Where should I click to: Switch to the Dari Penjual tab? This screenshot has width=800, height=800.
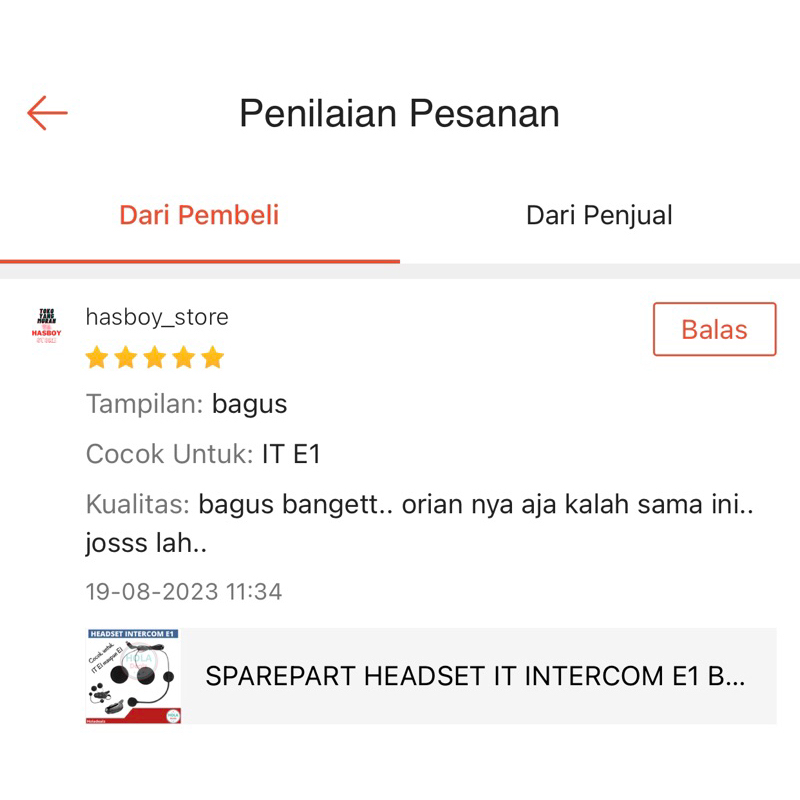pyautogui.click(x=599, y=215)
